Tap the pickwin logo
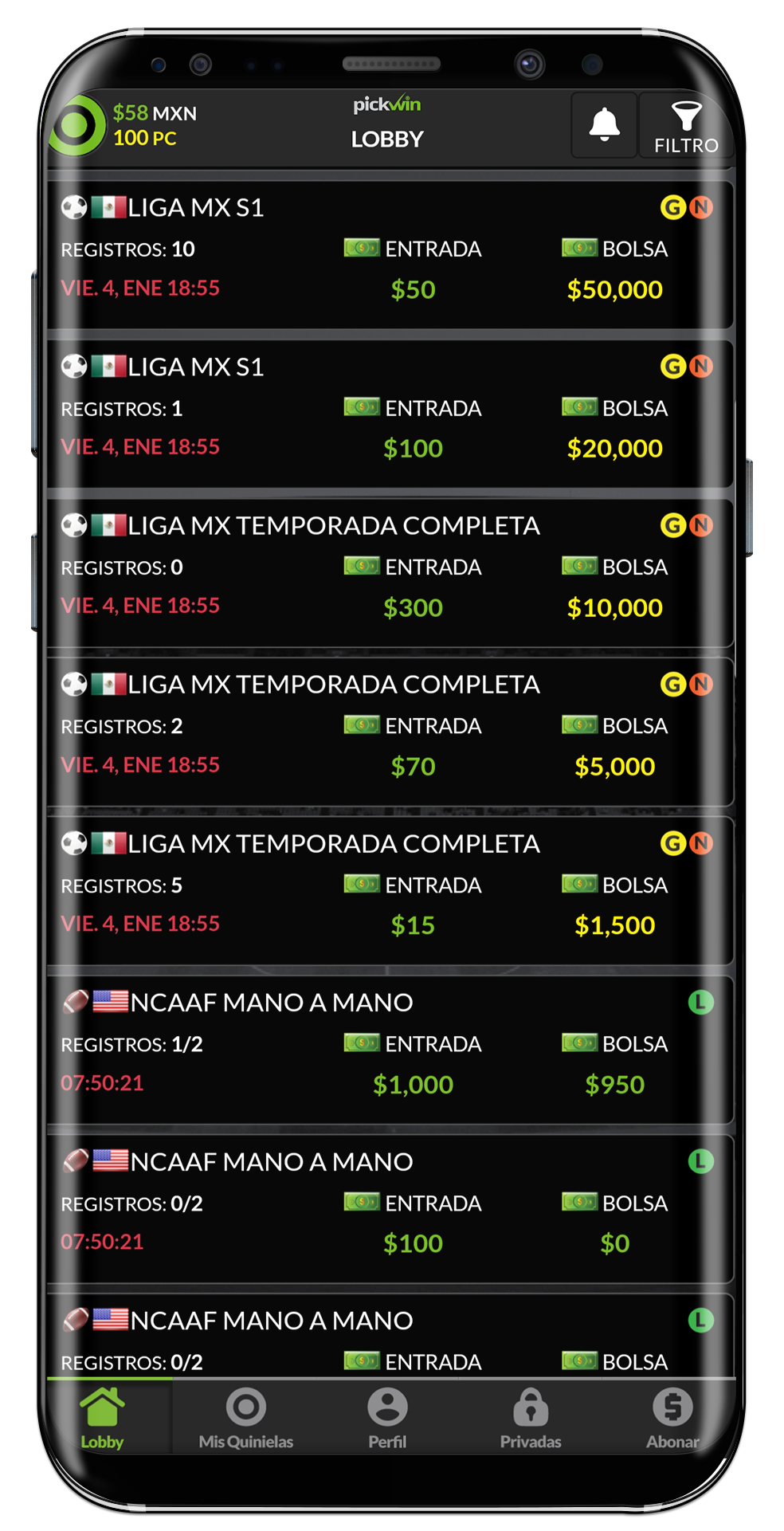784x1531 pixels. click(387, 104)
